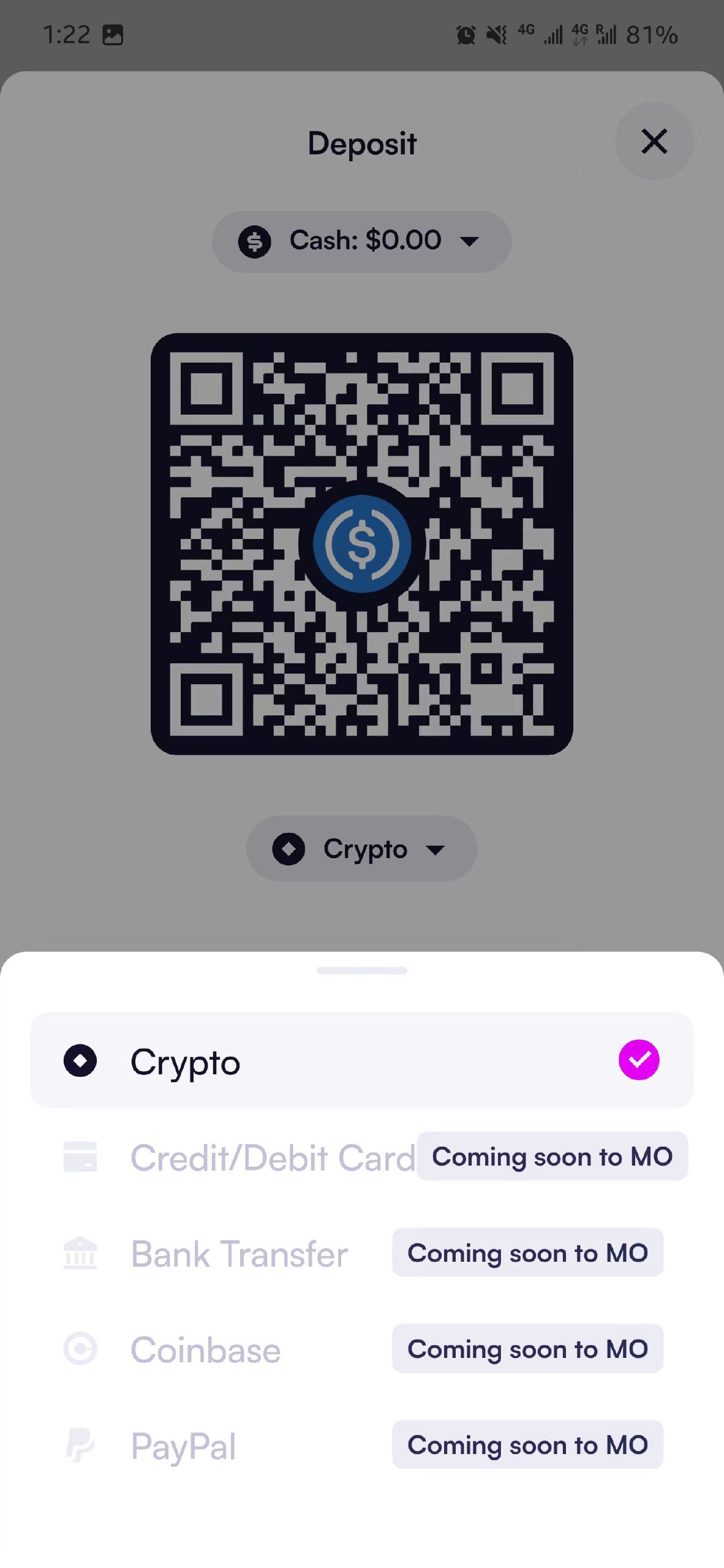The height and width of the screenshot is (1568, 724).
Task: Open the Crypto method dropdown
Action: pyautogui.click(x=361, y=849)
